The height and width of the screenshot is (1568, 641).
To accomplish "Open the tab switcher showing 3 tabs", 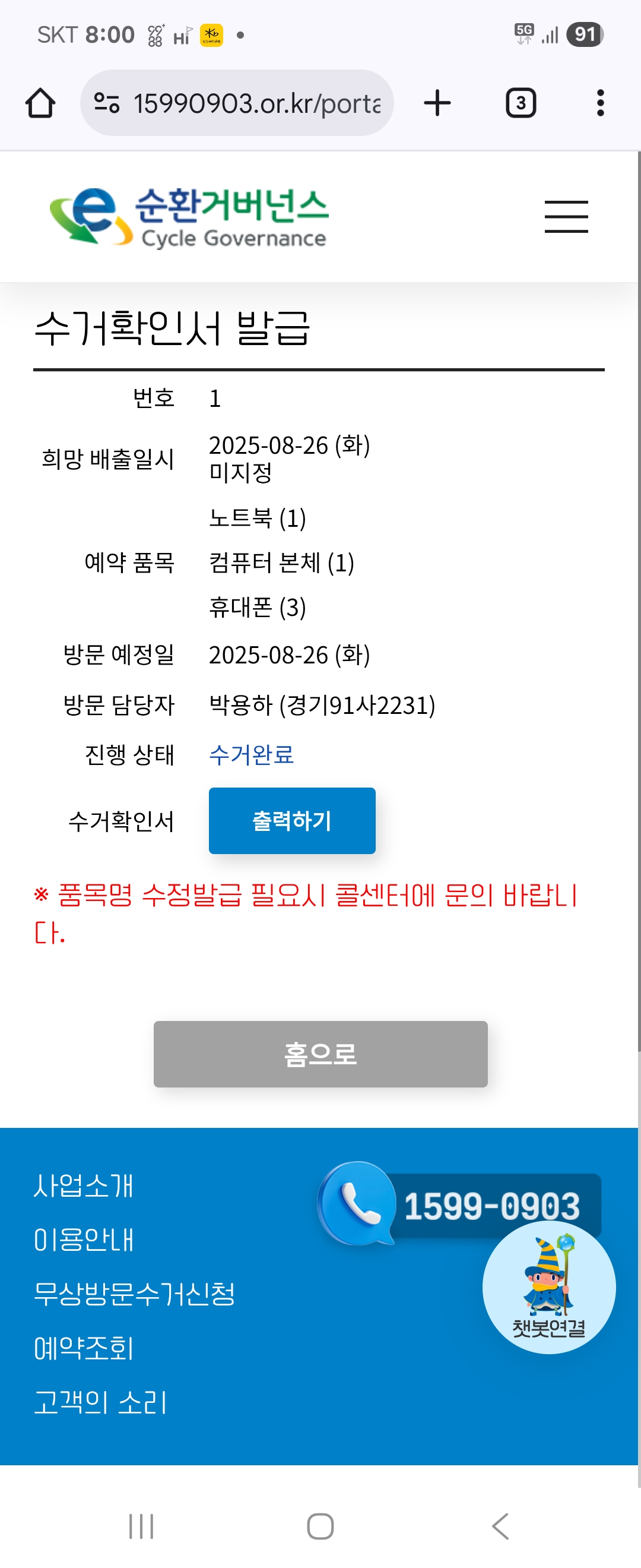I will pyautogui.click(x=521, y=103).
